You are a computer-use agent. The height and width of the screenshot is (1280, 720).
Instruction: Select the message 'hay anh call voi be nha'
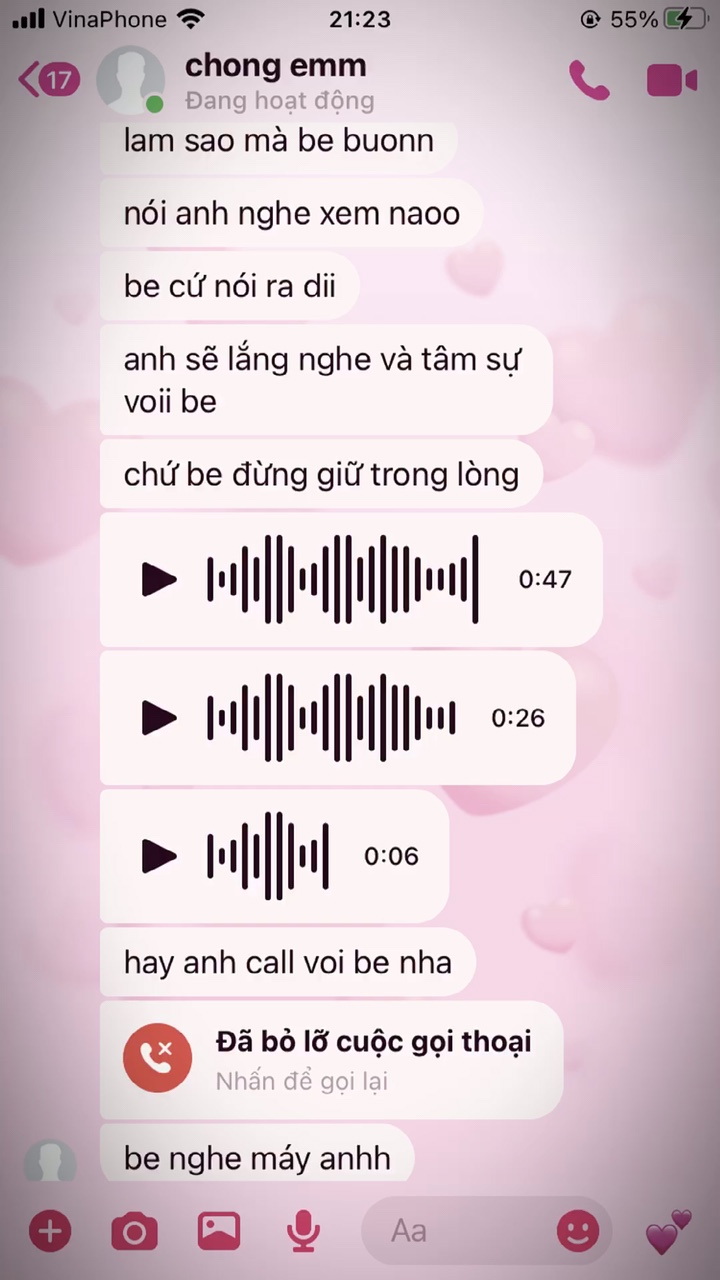(x=287, y=962)
